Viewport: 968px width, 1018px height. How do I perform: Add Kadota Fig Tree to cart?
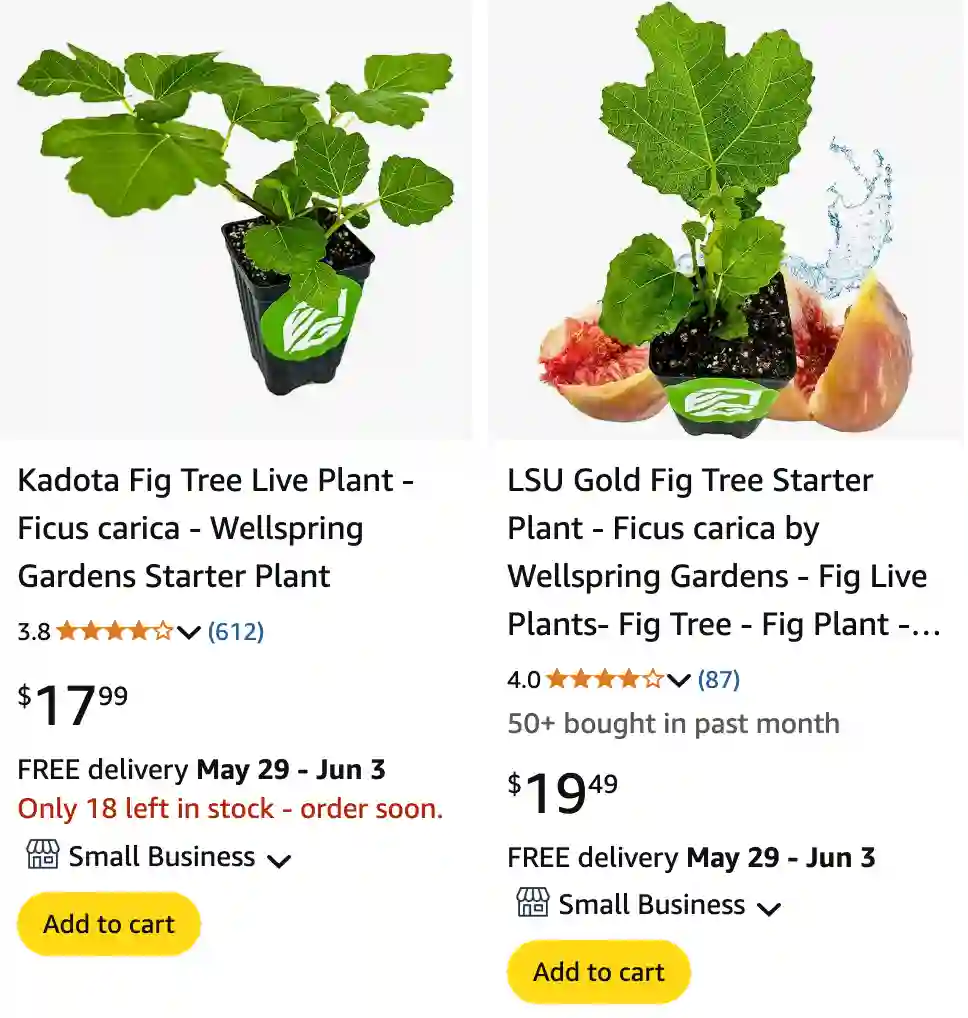click(109, 924)
